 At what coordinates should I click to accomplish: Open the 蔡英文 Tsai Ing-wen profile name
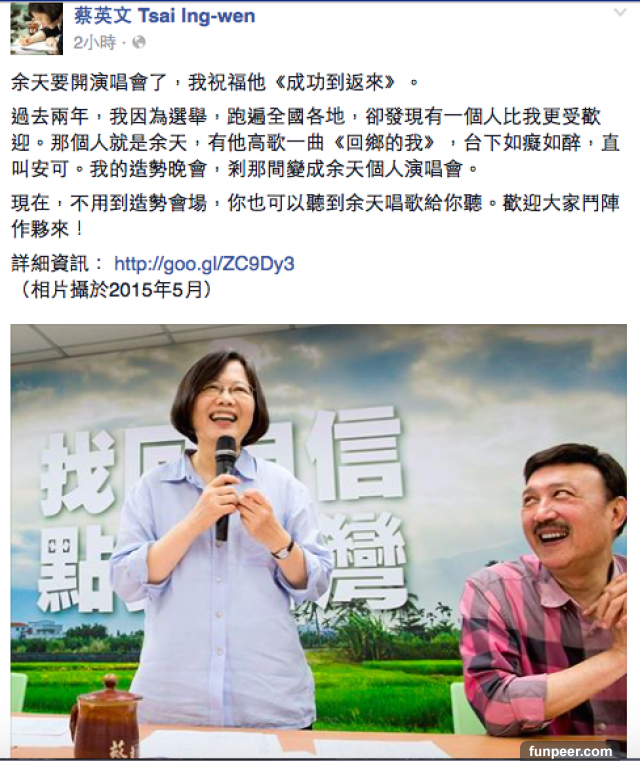pyautogui.click(x=164, y=16)
